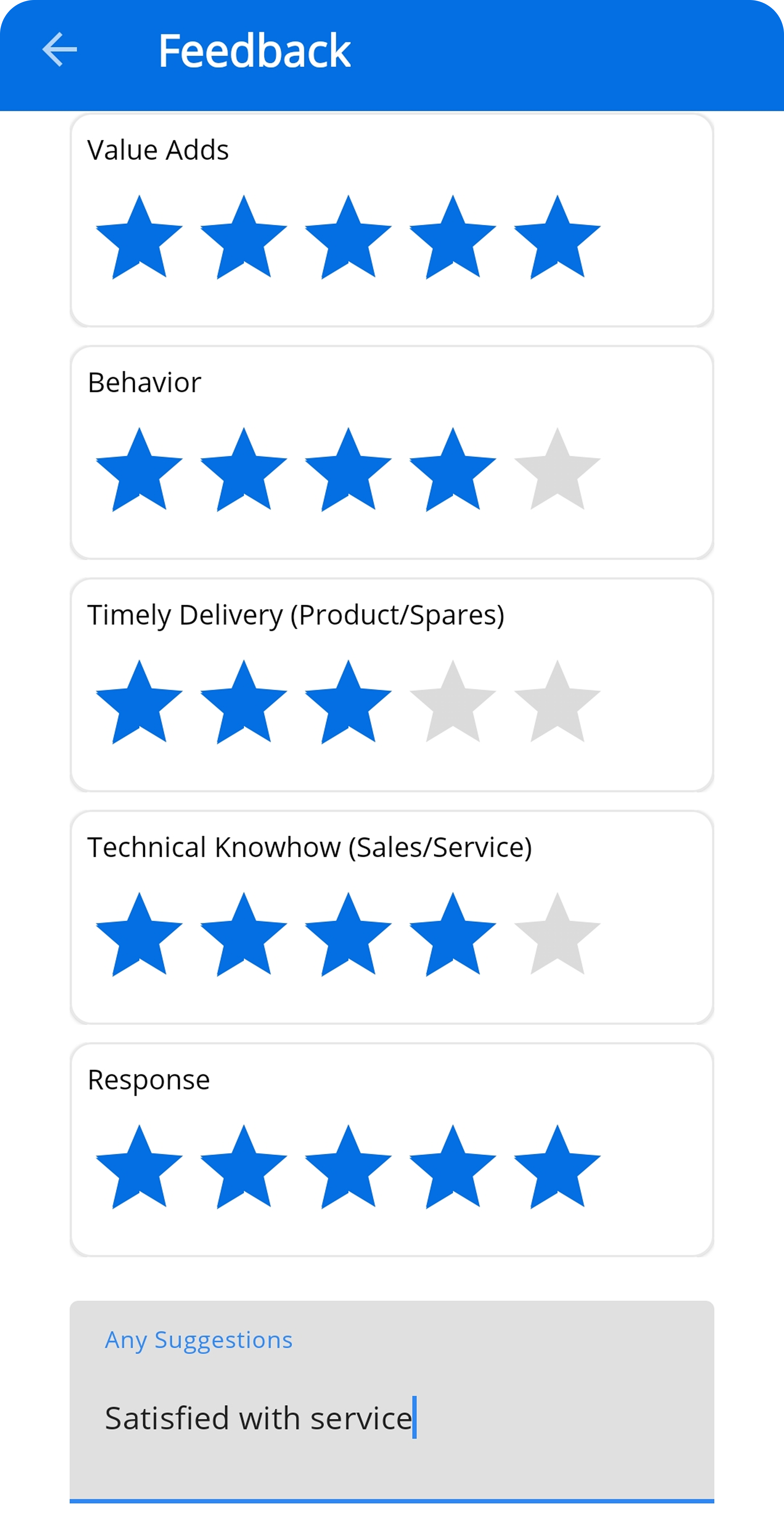Focus the Any Suggestions text field

point(392,1418)
